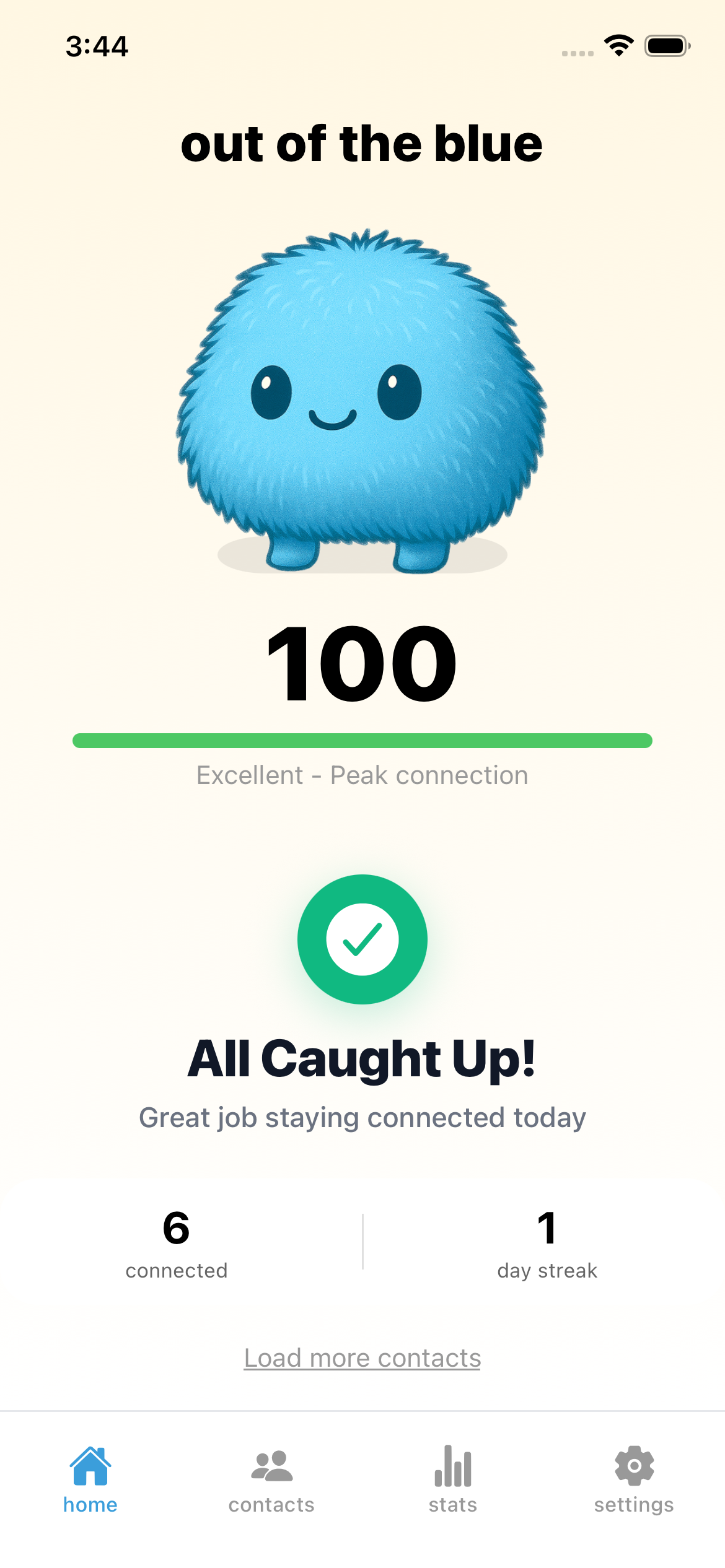Tap the 'out of the blue' title

(362, 144)
